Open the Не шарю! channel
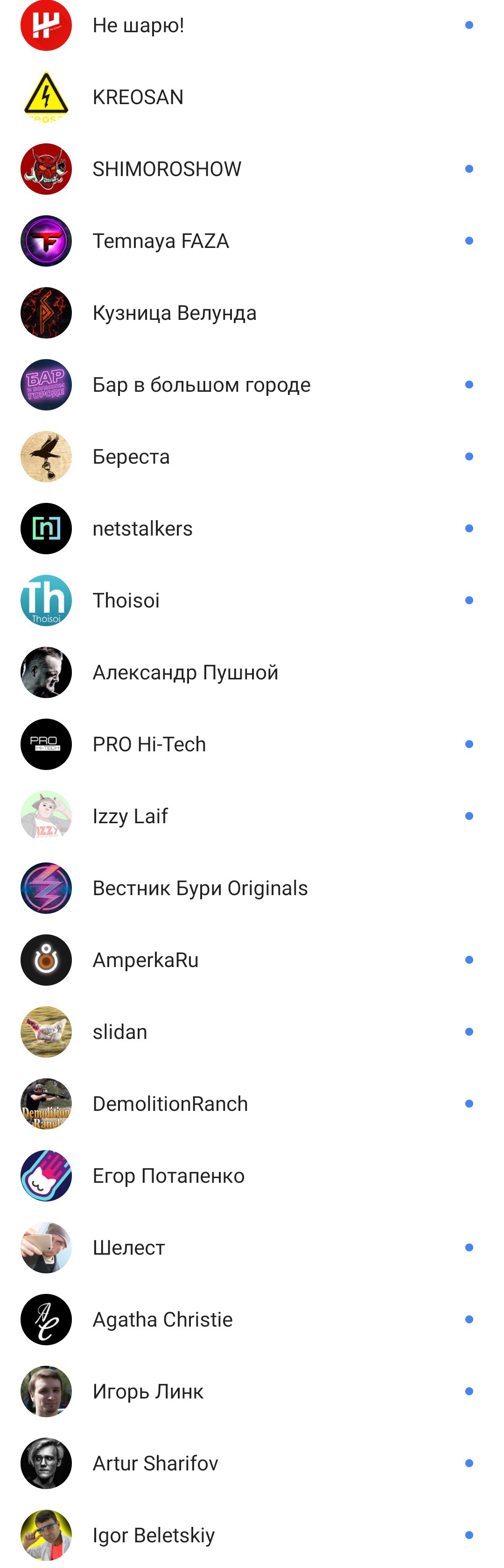Viewport: 504px width, 1568px height. click(x=138, y=26)
